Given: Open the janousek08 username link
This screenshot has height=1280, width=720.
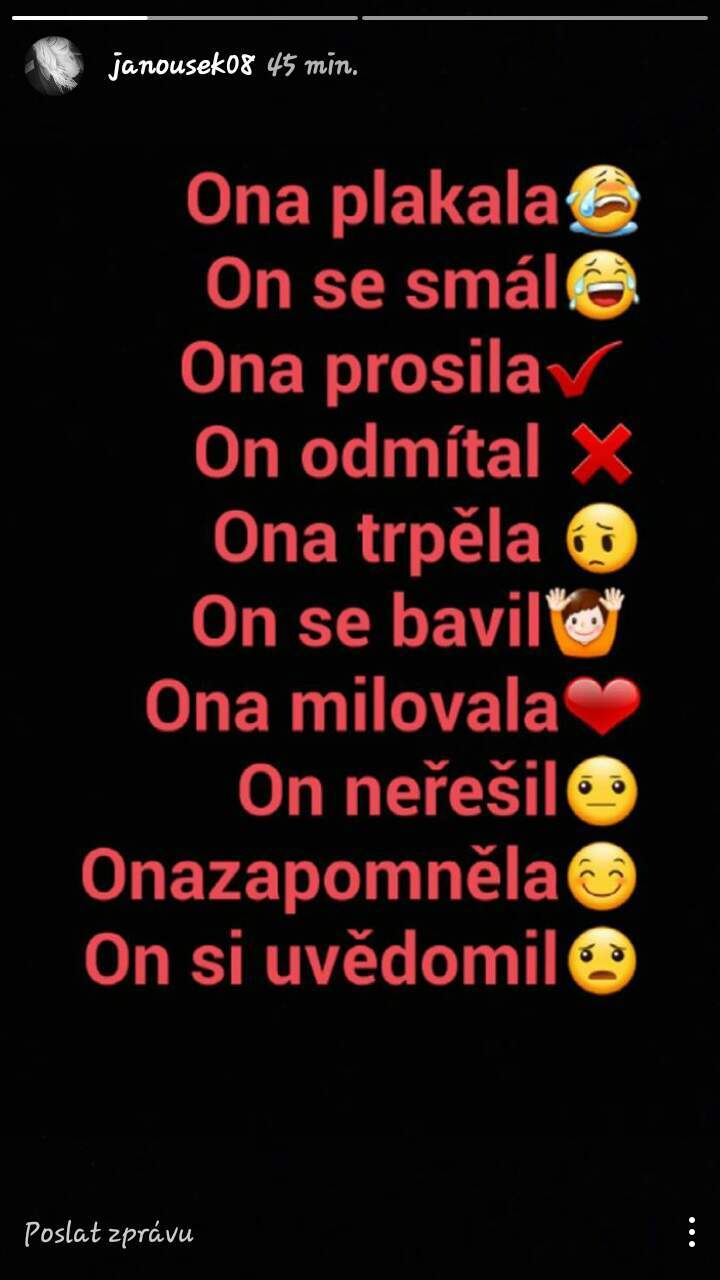Looking at the screenshot, I should click(182, 66).
